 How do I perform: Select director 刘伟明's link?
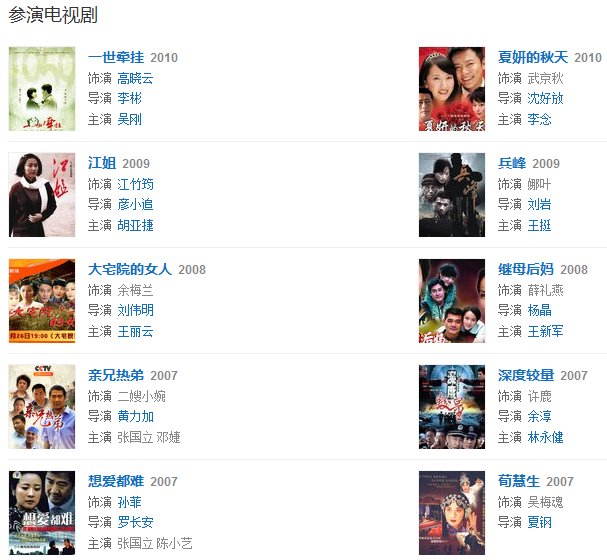pyautogui.click(x=135, y=310)
